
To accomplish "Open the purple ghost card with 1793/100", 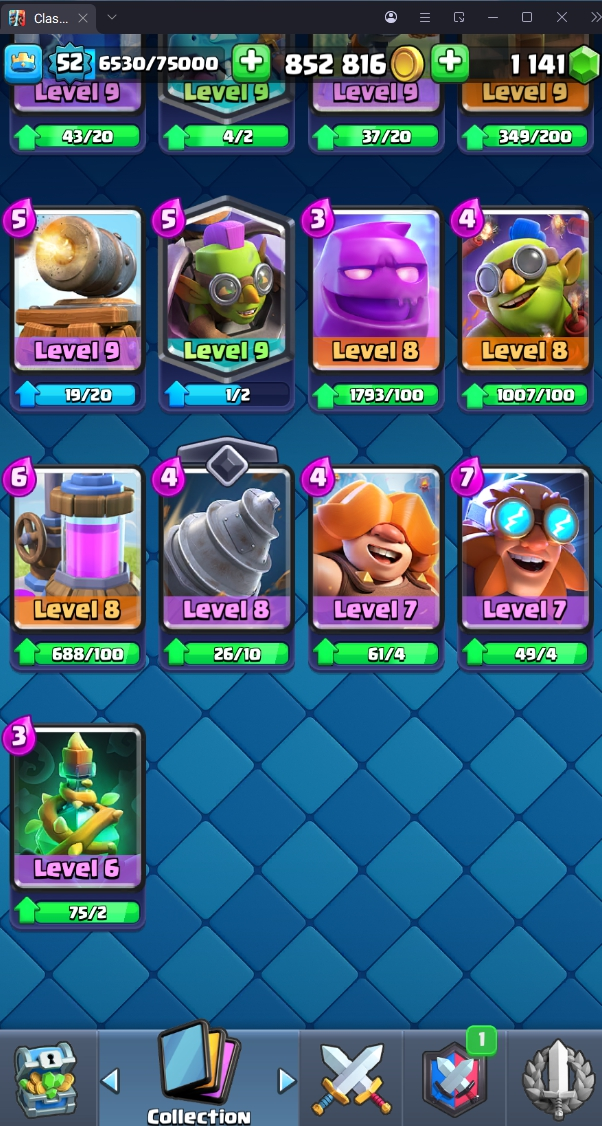I will point(376,290).
